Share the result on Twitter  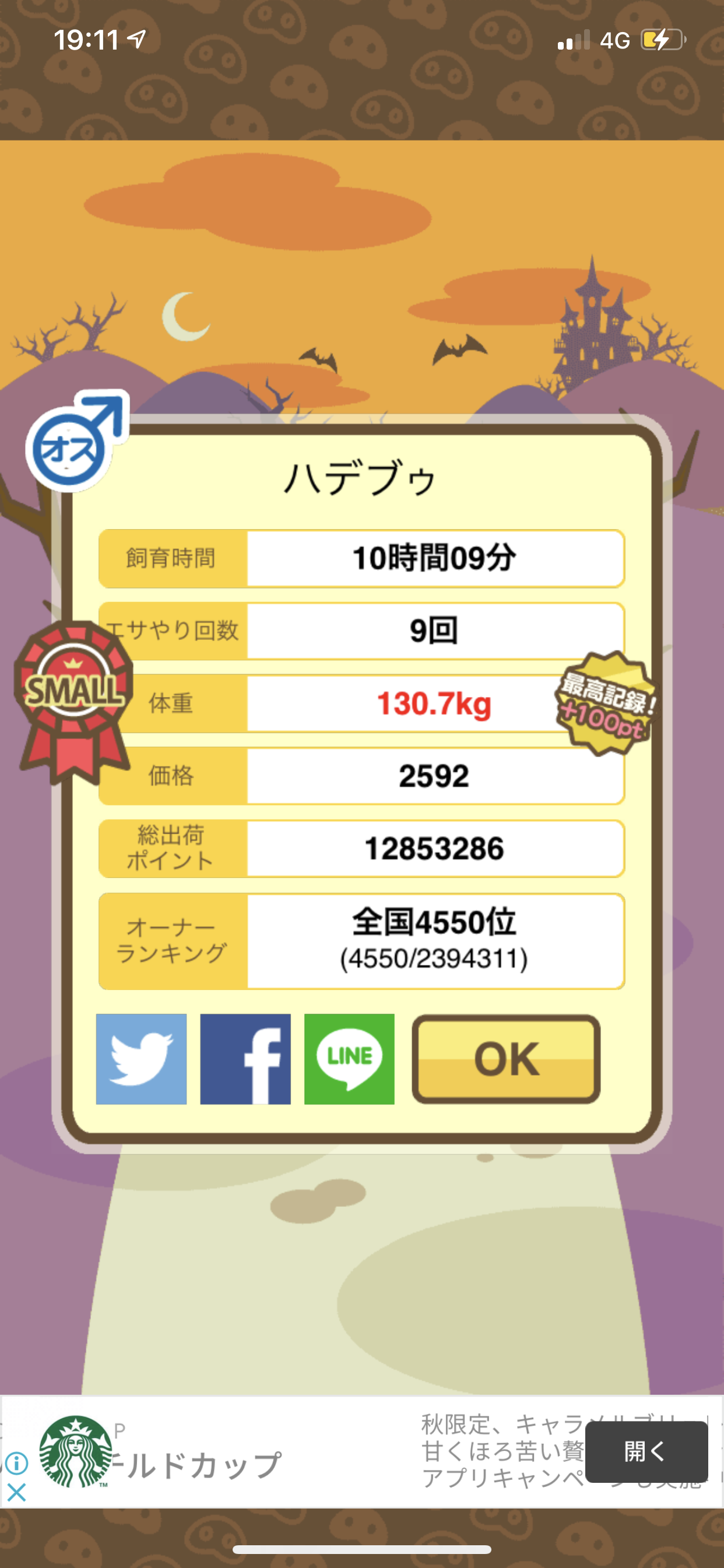tap(141, 1059)
